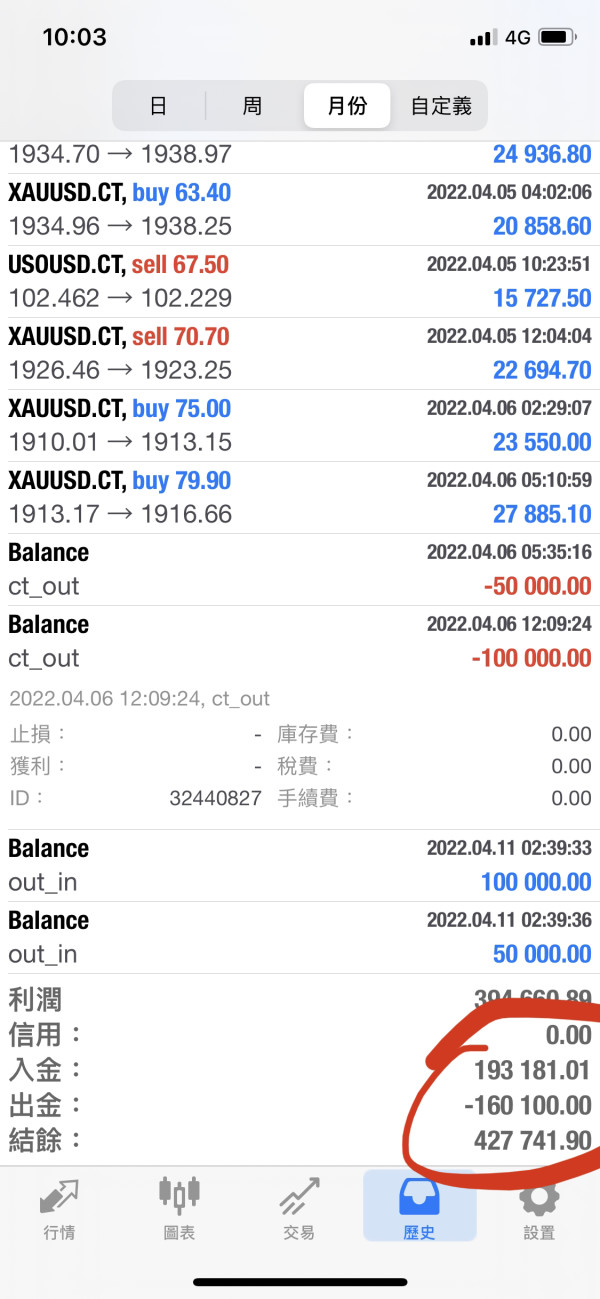Show details of XAUUSD.CT sell 70.70

pos(300,353)
